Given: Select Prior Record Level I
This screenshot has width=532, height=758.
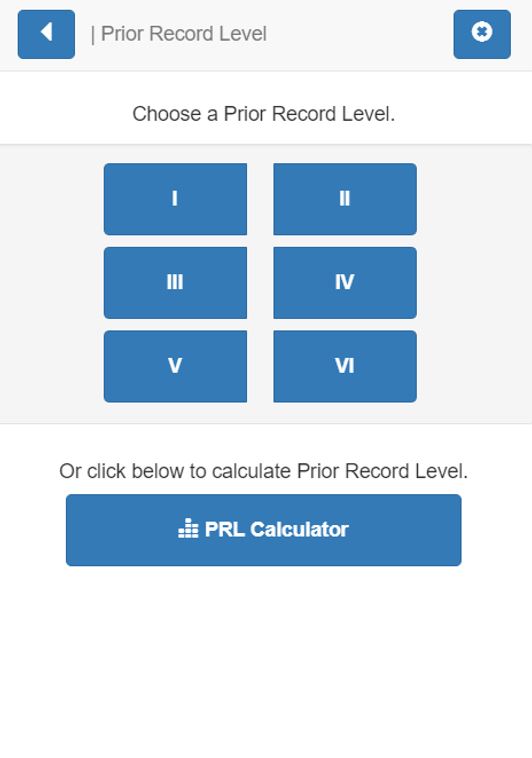Looking at the screenshot, I should click(176, 199).
